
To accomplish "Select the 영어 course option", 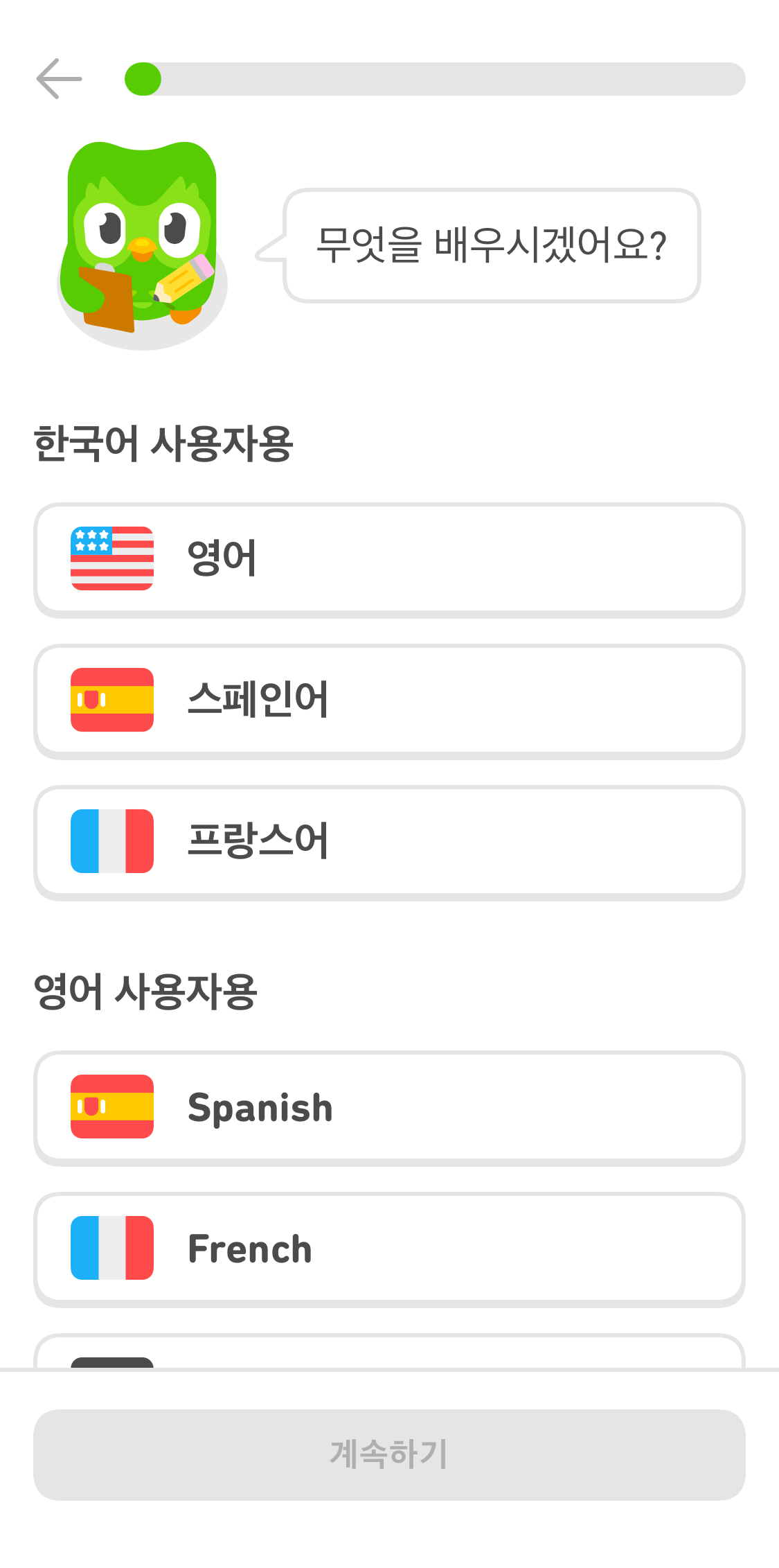I will pos(389,558).
